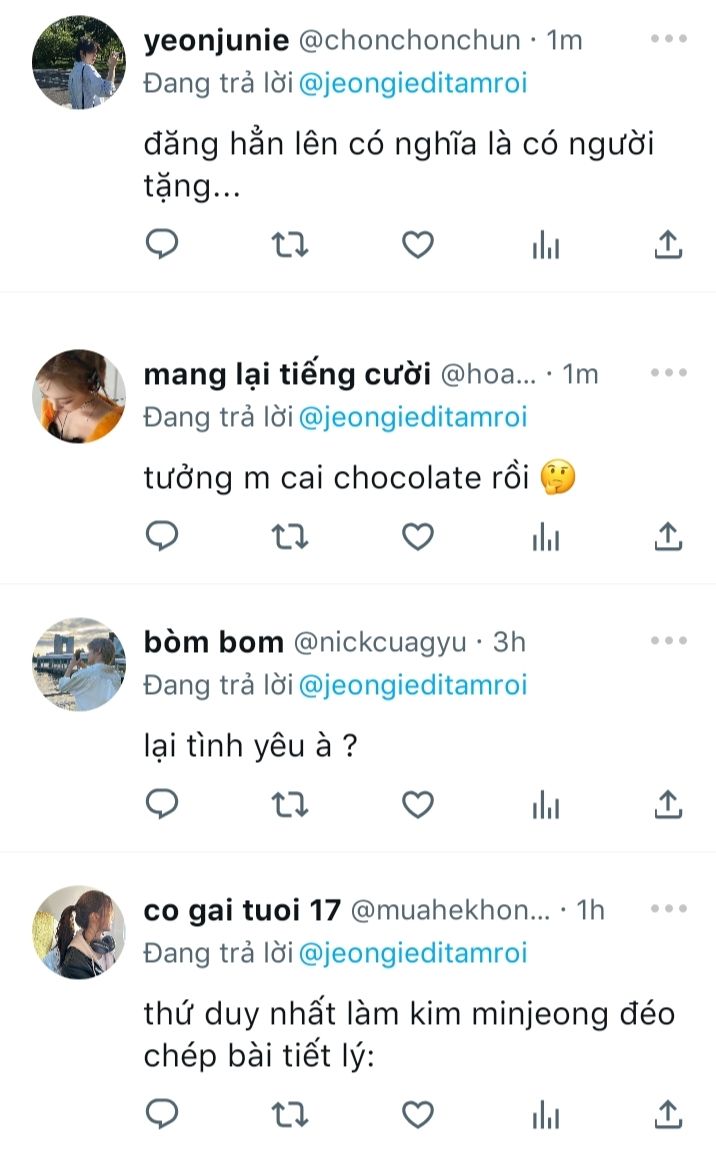Viewport: 716px width, 1156px height.
Task: Like co gai tuoi 17's reply
Action: click(x=417, y=1114)
